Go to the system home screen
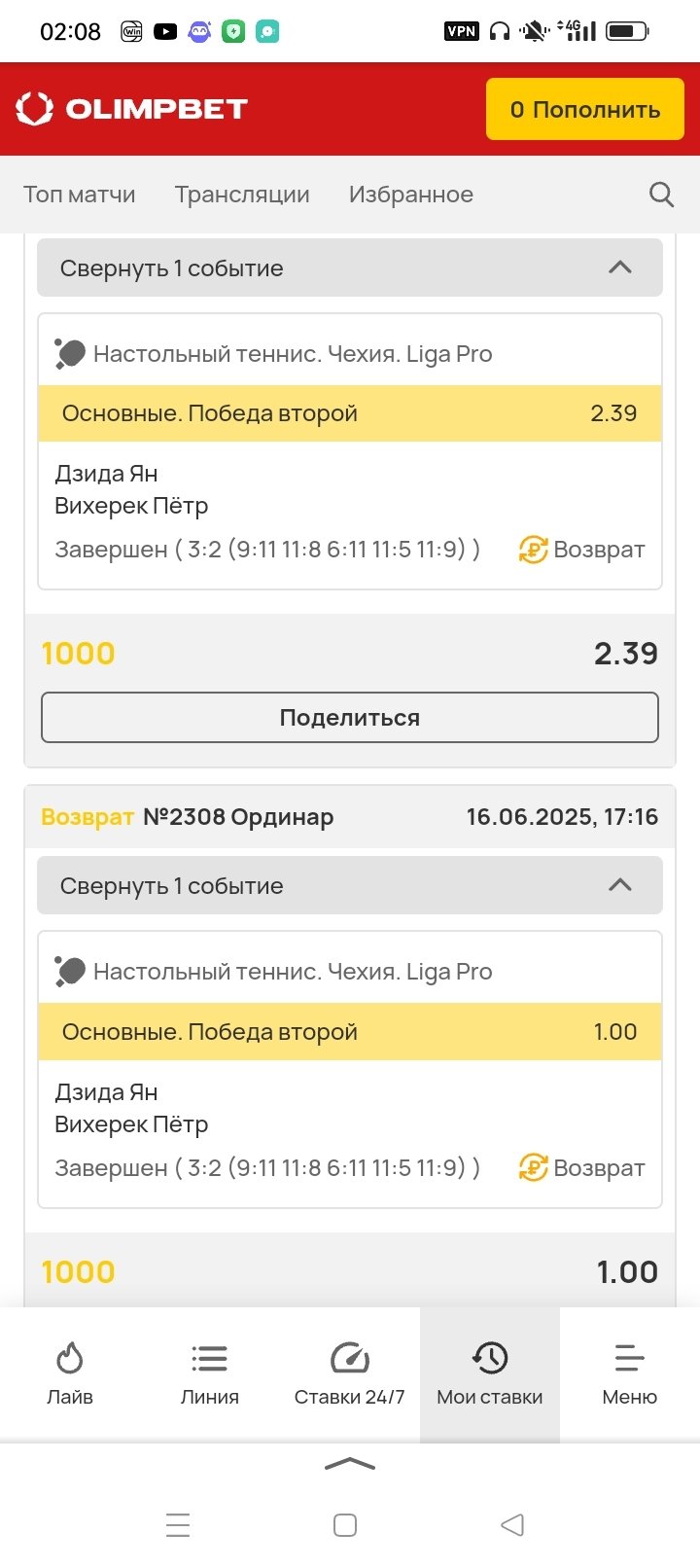 coord(345,1525)
